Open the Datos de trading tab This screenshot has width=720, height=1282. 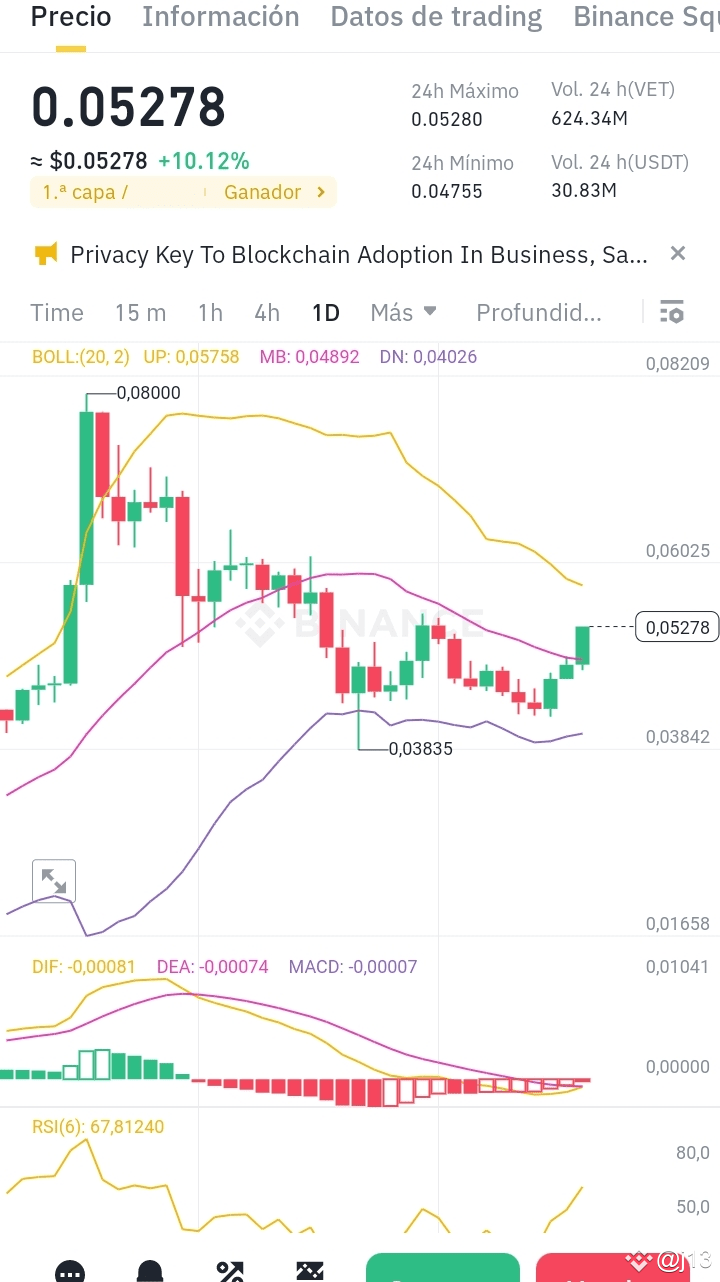click(436, 17)
